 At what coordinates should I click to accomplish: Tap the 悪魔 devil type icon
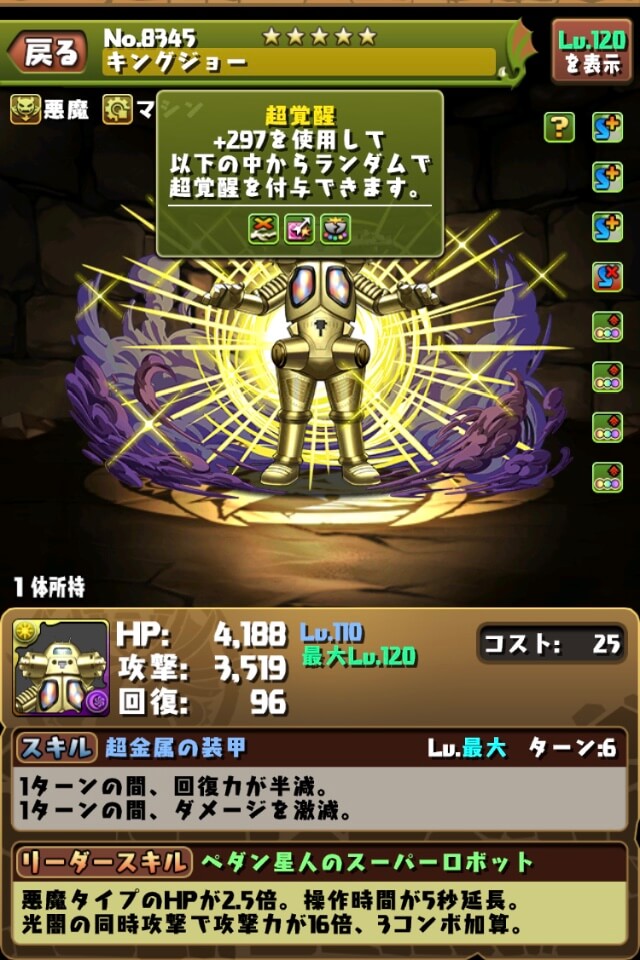(x=25, y=108)
